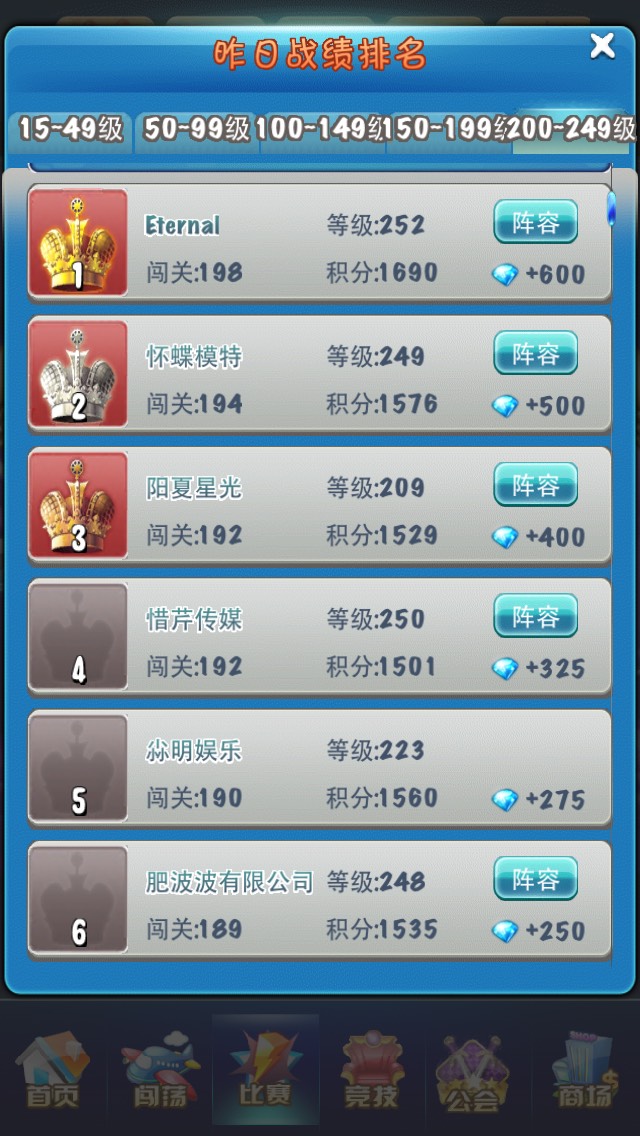Tap 阵容 for 肥波波有限公司
Screen dimensions: 640x1136
tap(535, 879)
